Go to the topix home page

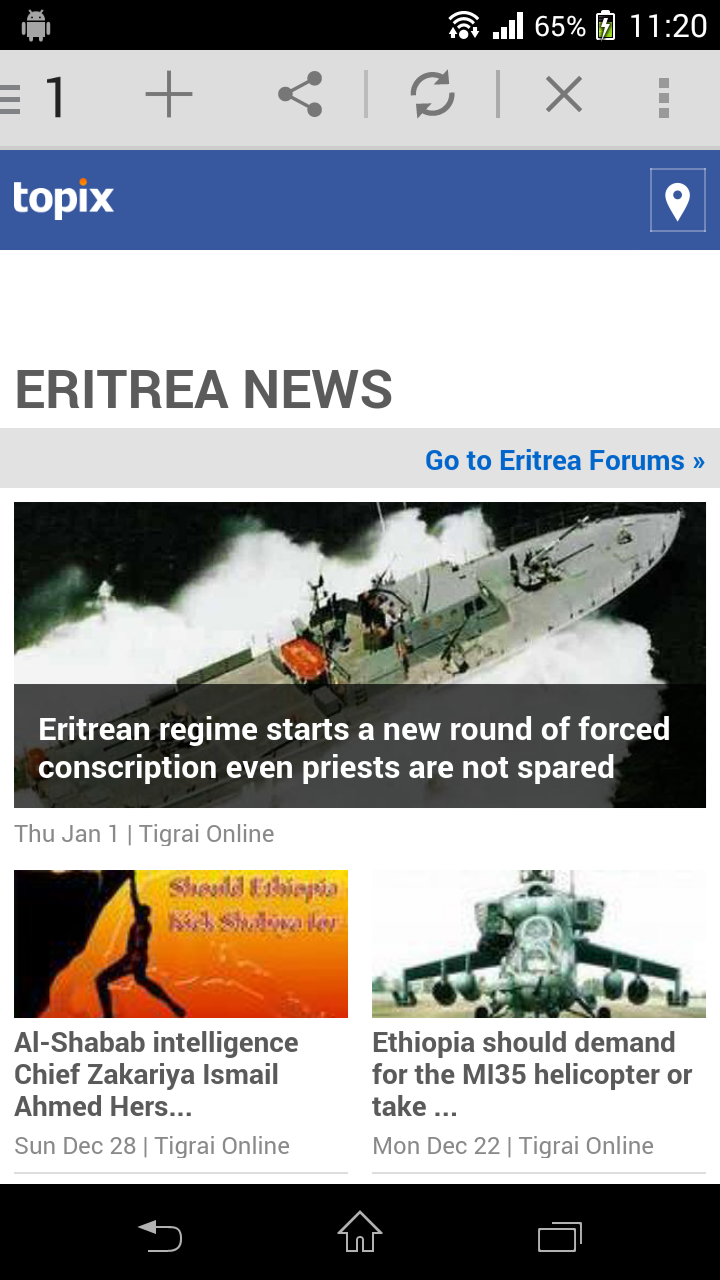pos(63,199)
